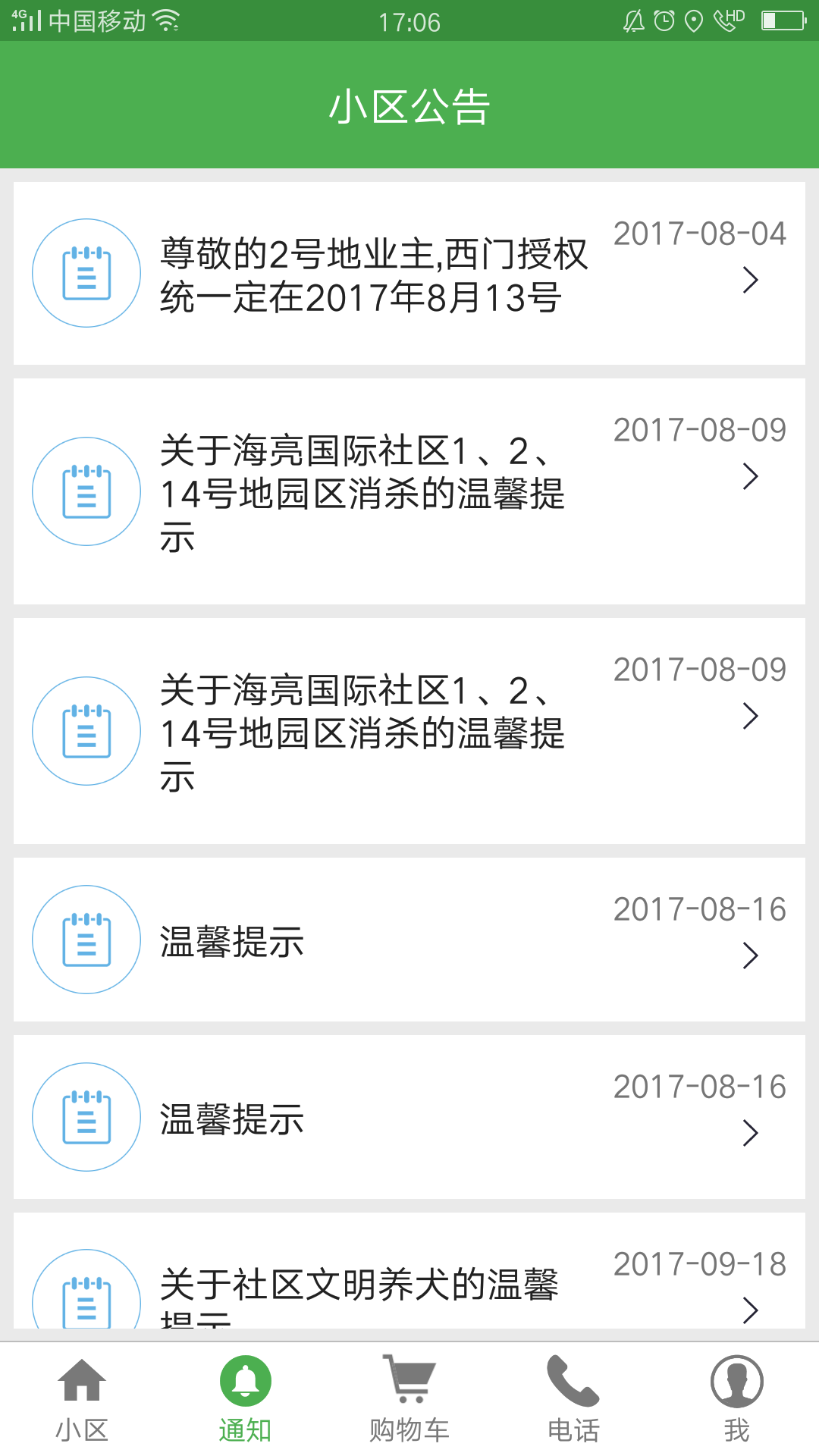This screenshot has width=819, height=1456.
Task: Open the 2017-08-04 notice about 西门授权
Action: [x=409, y=274]
